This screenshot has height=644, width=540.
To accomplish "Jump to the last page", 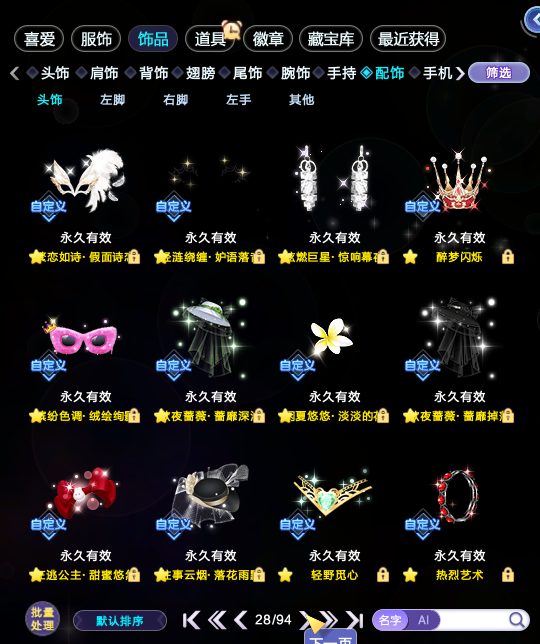I will pyautogui.click(x=355, y=620).
